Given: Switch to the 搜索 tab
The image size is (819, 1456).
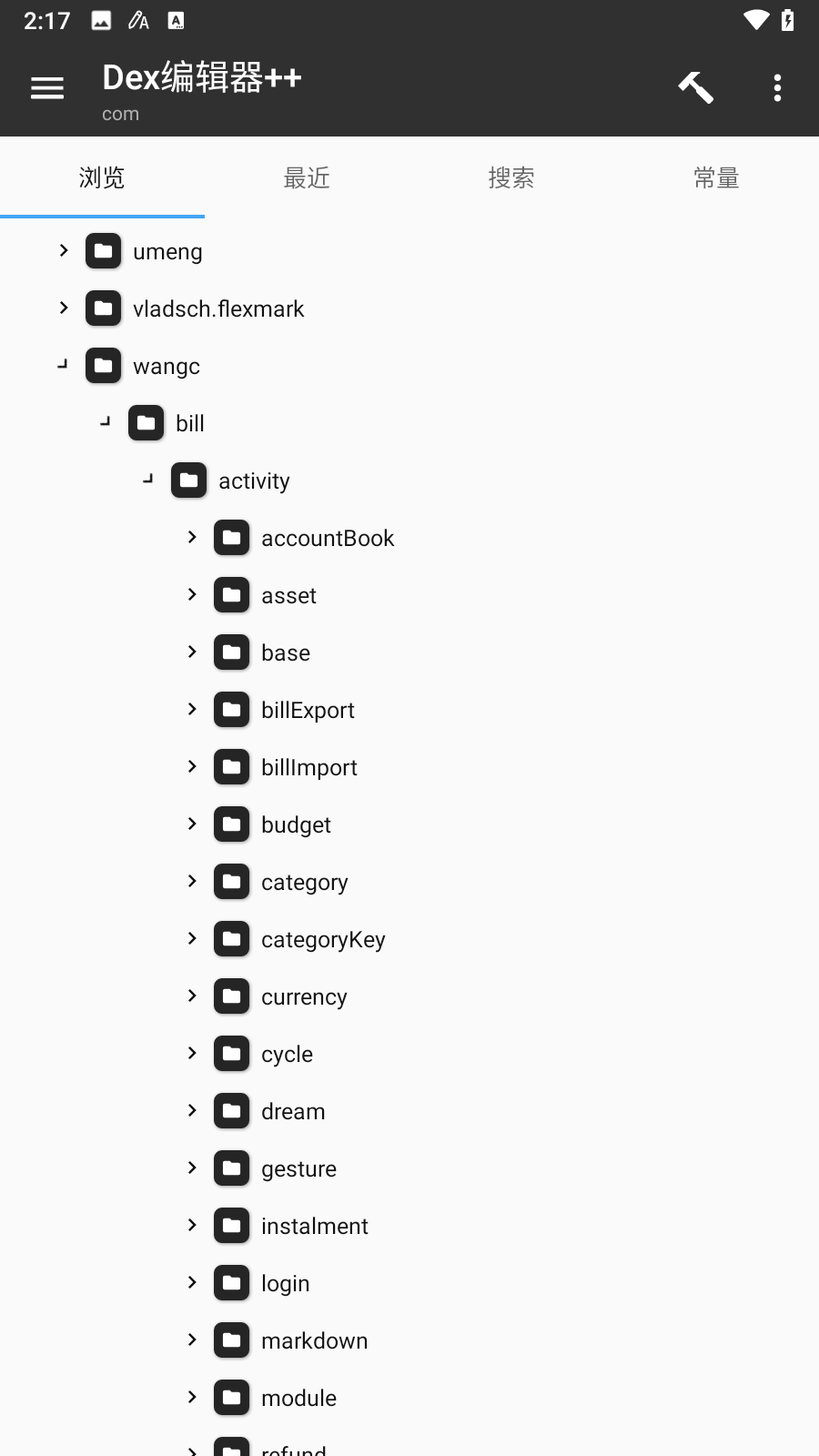Looking at the screenshot, I should point(511,178).
